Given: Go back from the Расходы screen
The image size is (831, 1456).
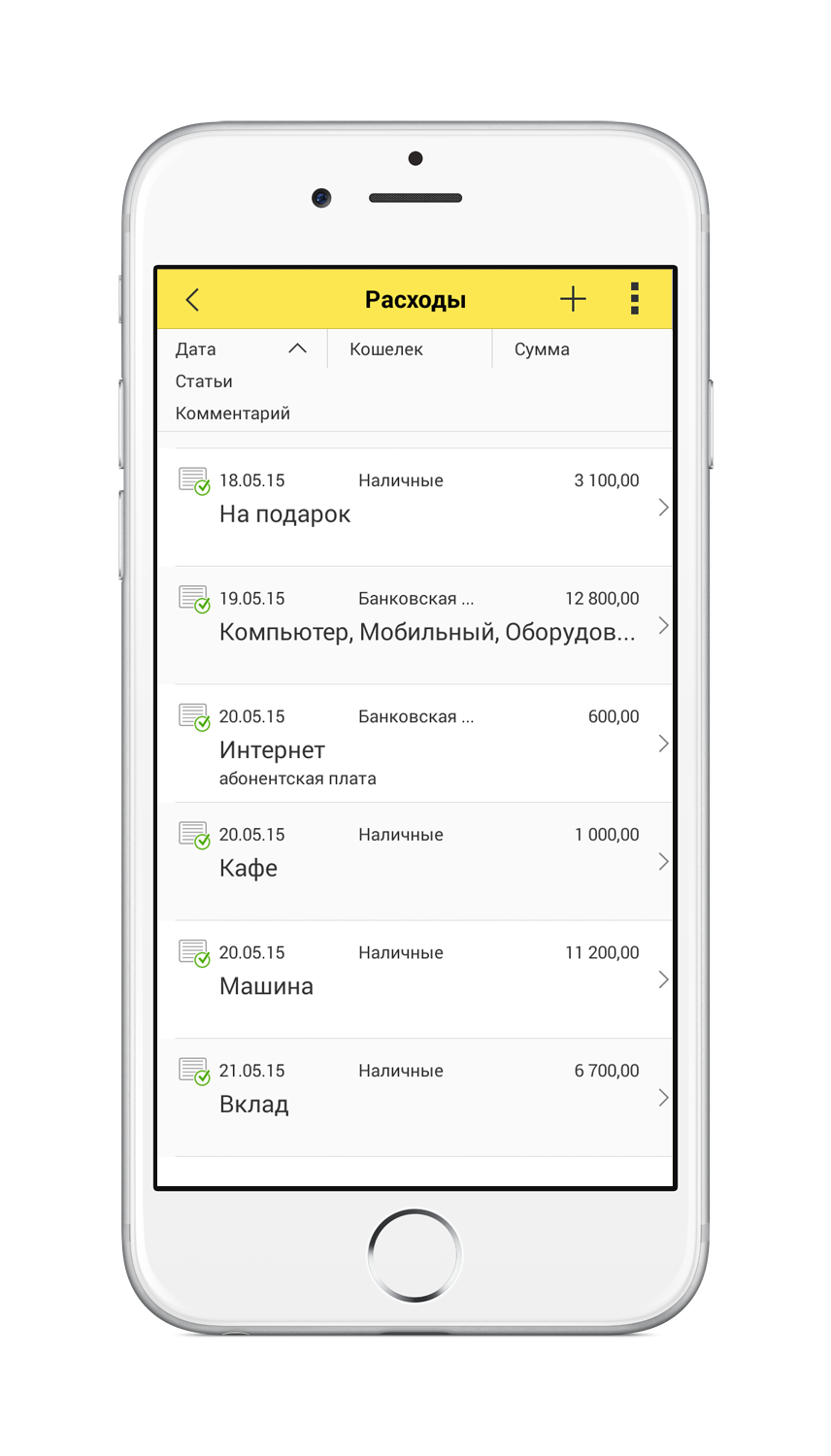Looking at the screenshot, I should tap(193, 300).
